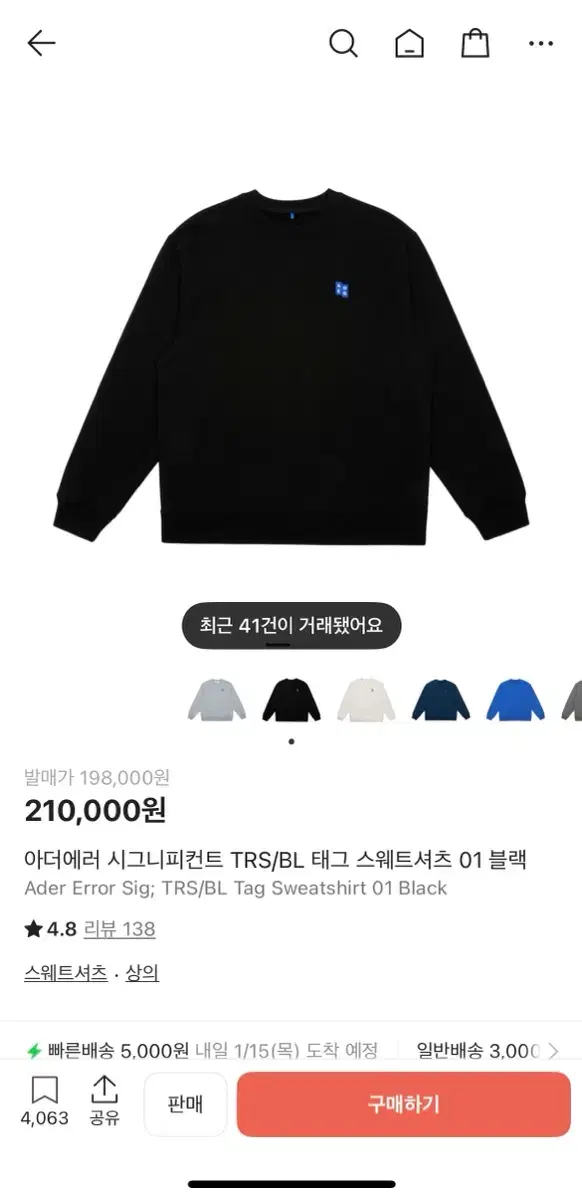Select the bright blue sweatshirt thumbnail
The width and height of the screenshot is (582, 1200).
[x=516, y=700]
